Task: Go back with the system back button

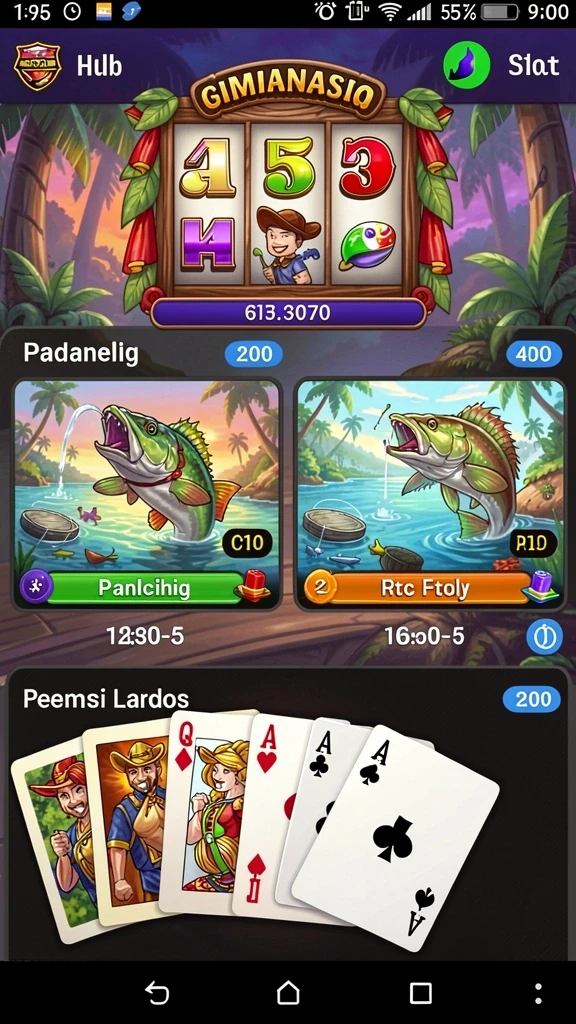Action: tap(157, 993)
